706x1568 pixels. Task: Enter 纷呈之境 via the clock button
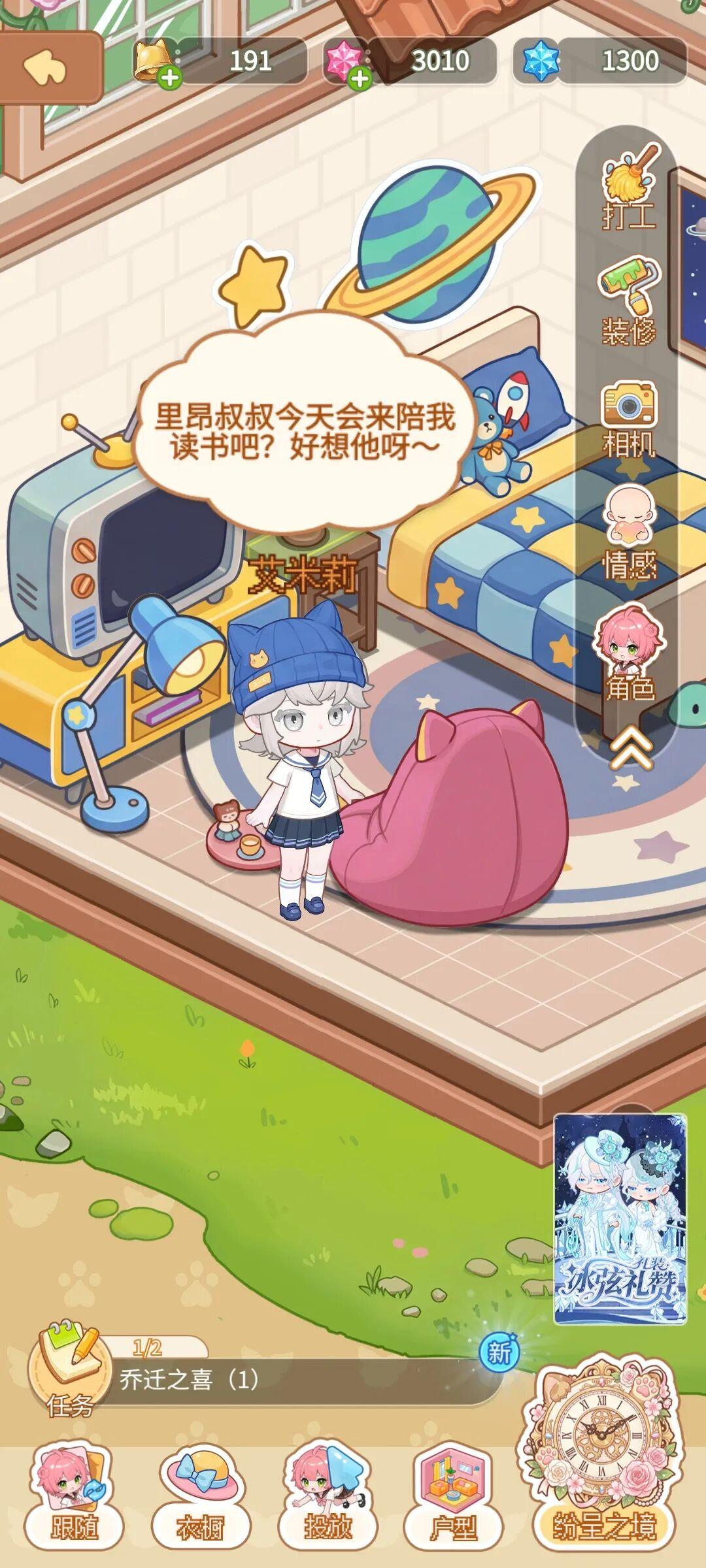[603, 1463]
